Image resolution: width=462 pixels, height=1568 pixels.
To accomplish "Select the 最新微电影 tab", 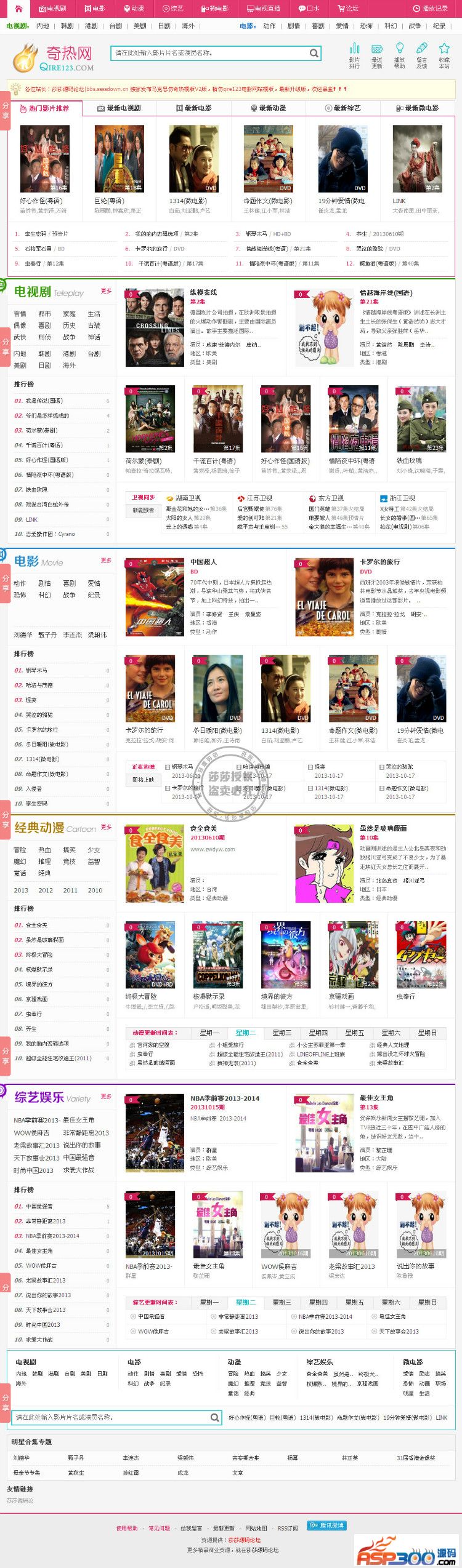I will click(x=418, y=108).
